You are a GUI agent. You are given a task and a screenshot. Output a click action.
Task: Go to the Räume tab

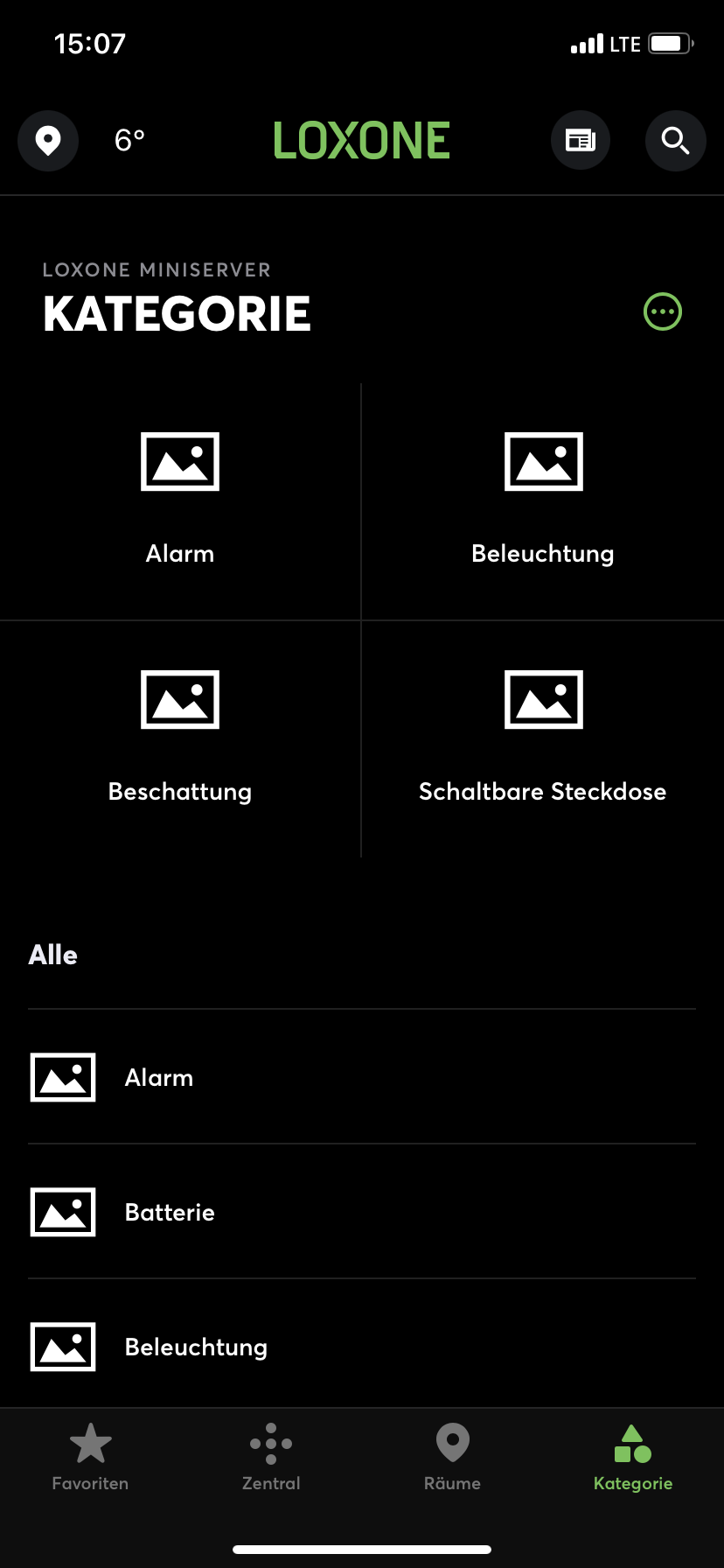click(452, 1458)
